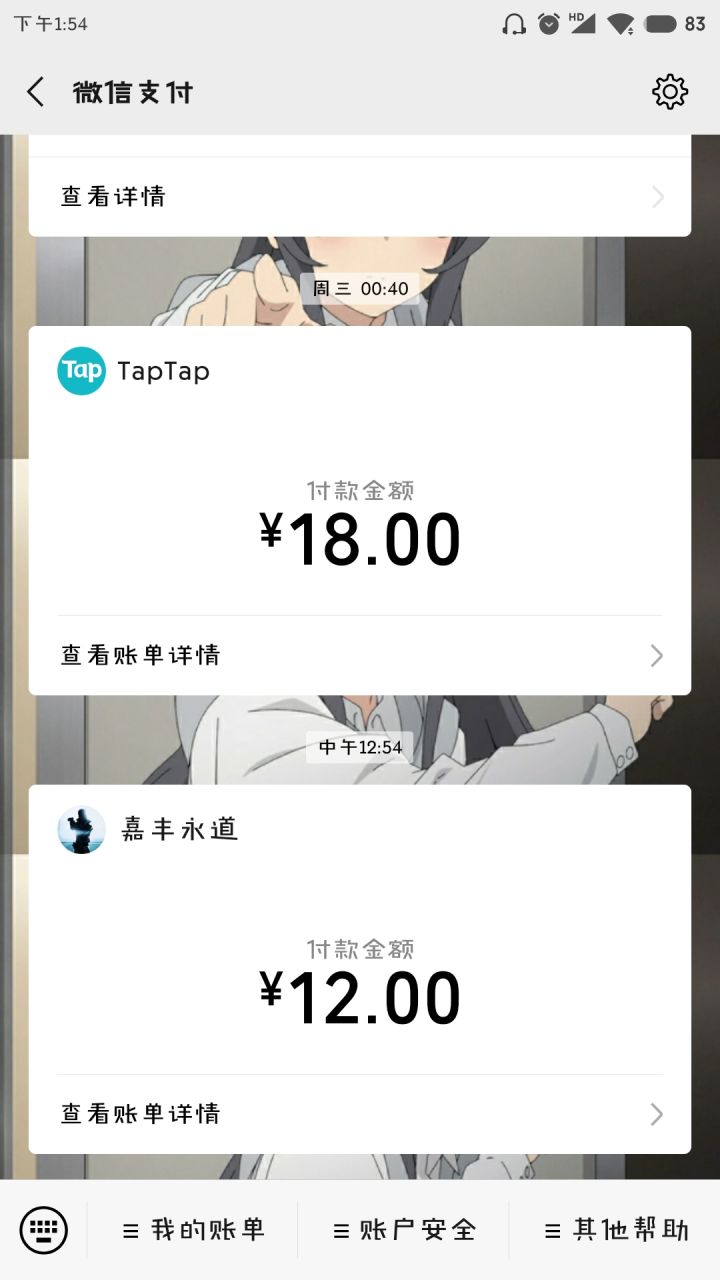The width and height of the screenshot is (720, 1280).
Task: Tap the 嘉丰永道 merchant avatar
Action: click(x=81, y=828)
